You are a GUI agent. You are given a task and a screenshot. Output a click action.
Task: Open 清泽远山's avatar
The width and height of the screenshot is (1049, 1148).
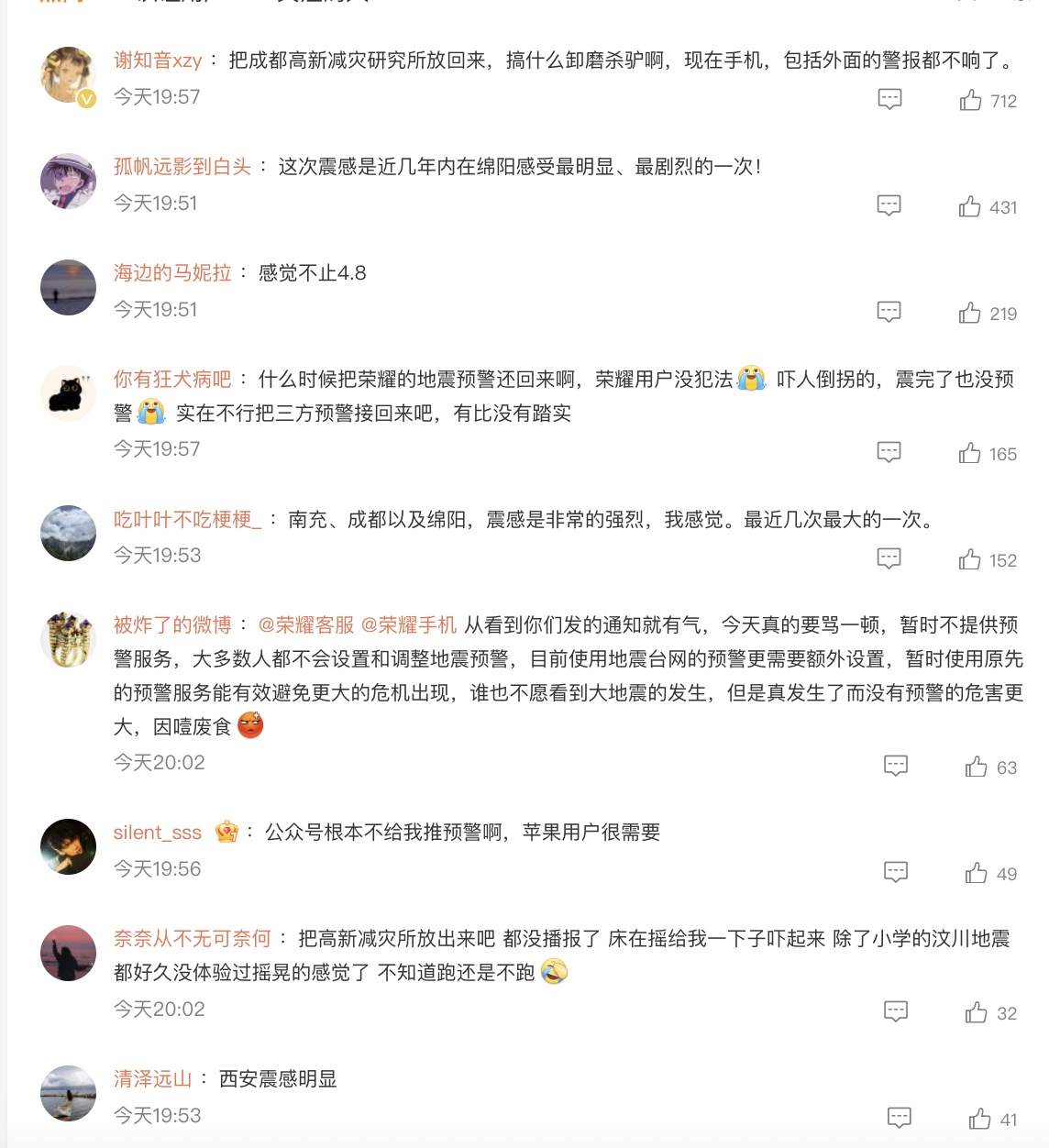pyautogui.click(x=69, y=1093)
